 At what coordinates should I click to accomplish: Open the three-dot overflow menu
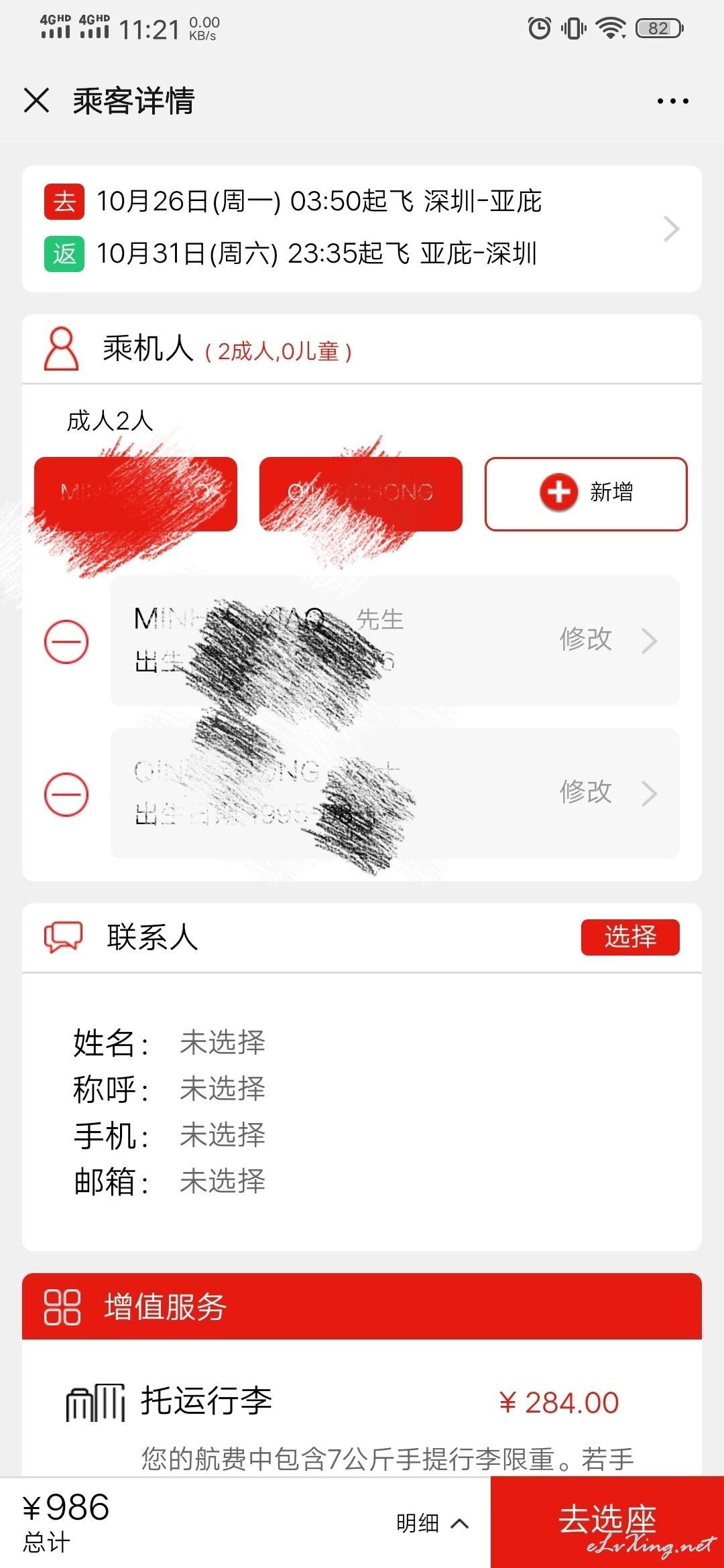point(672,101)
